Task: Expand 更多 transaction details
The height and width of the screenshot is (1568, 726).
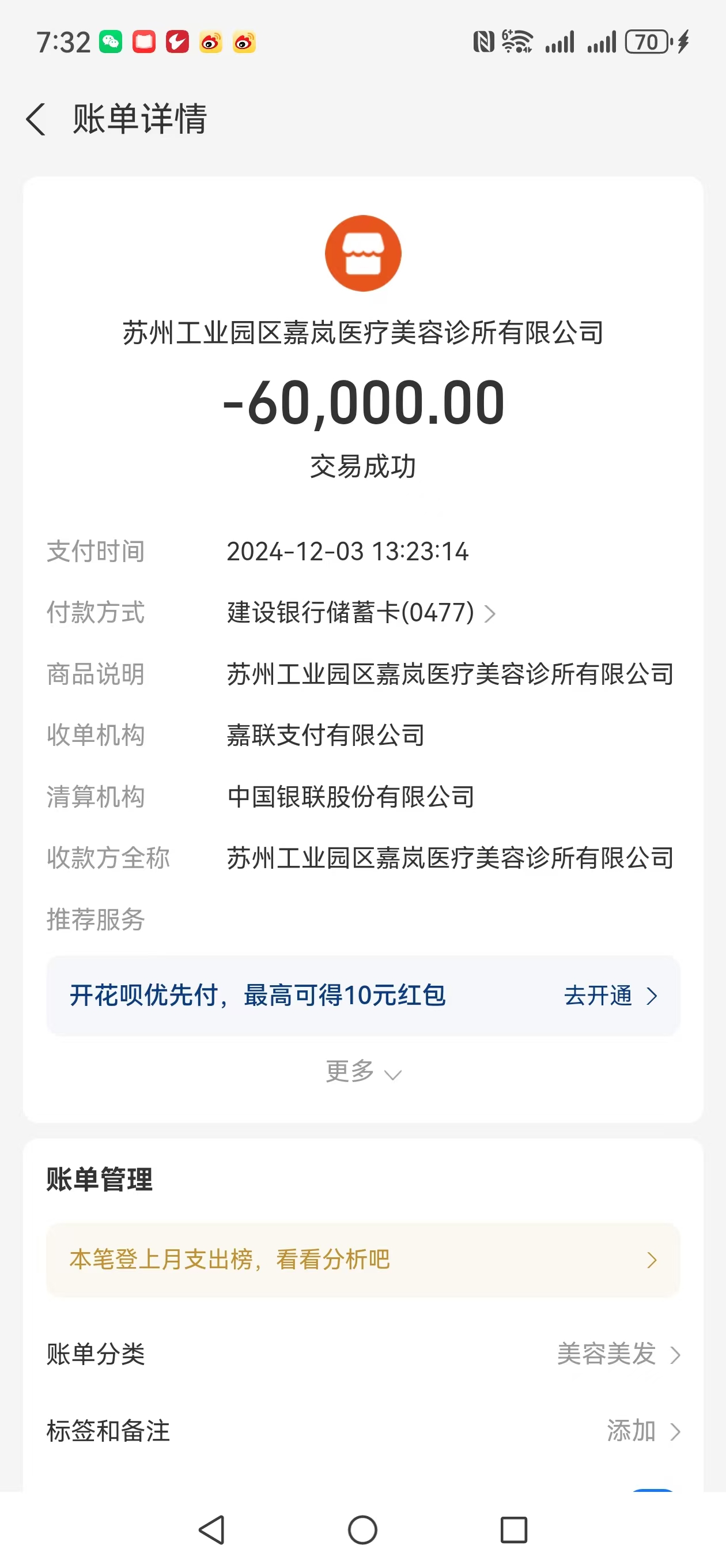Action: (362, 1072)
